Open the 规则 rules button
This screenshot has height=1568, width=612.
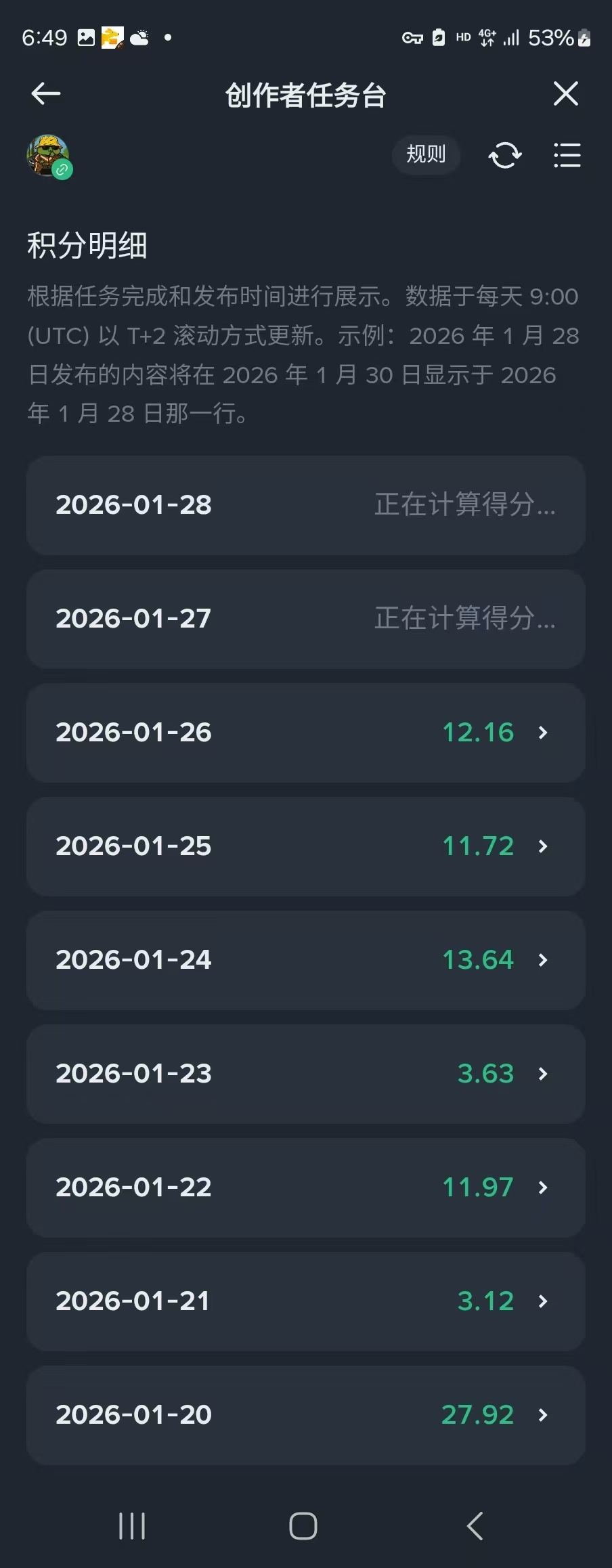tap(426, 155)
